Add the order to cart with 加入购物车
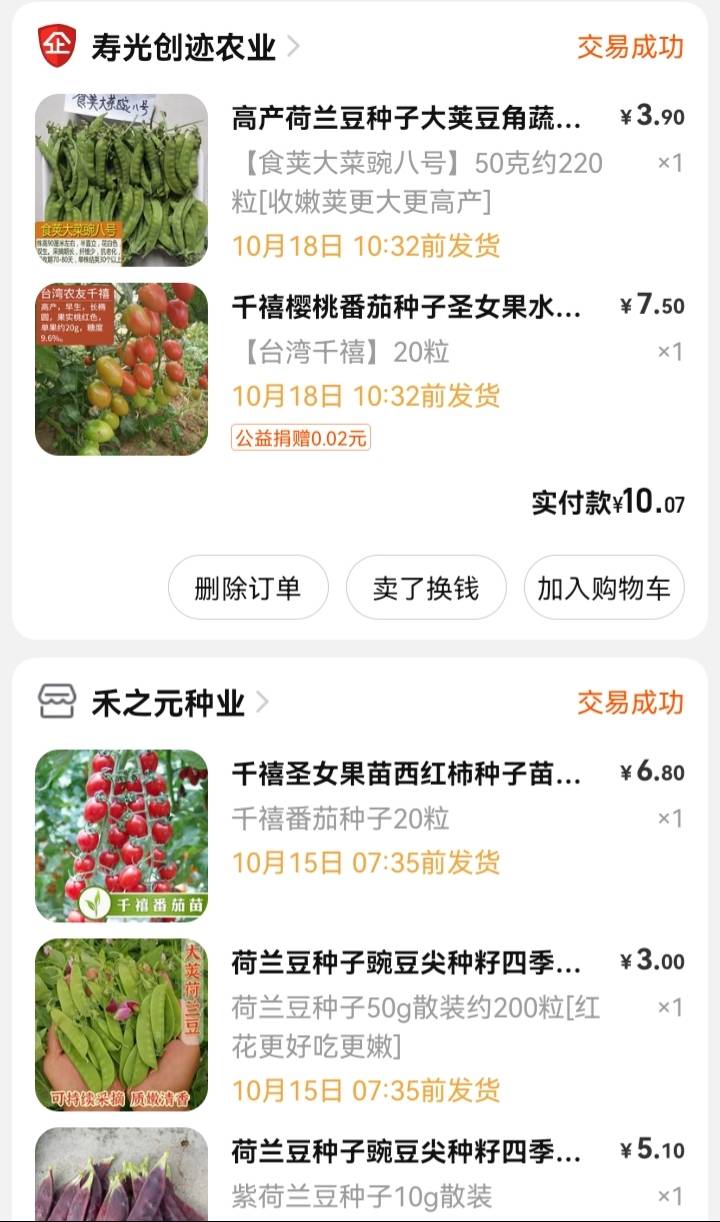Image resolution: width=720 pixels, height=1222 pixels. (x=604, y=588)
